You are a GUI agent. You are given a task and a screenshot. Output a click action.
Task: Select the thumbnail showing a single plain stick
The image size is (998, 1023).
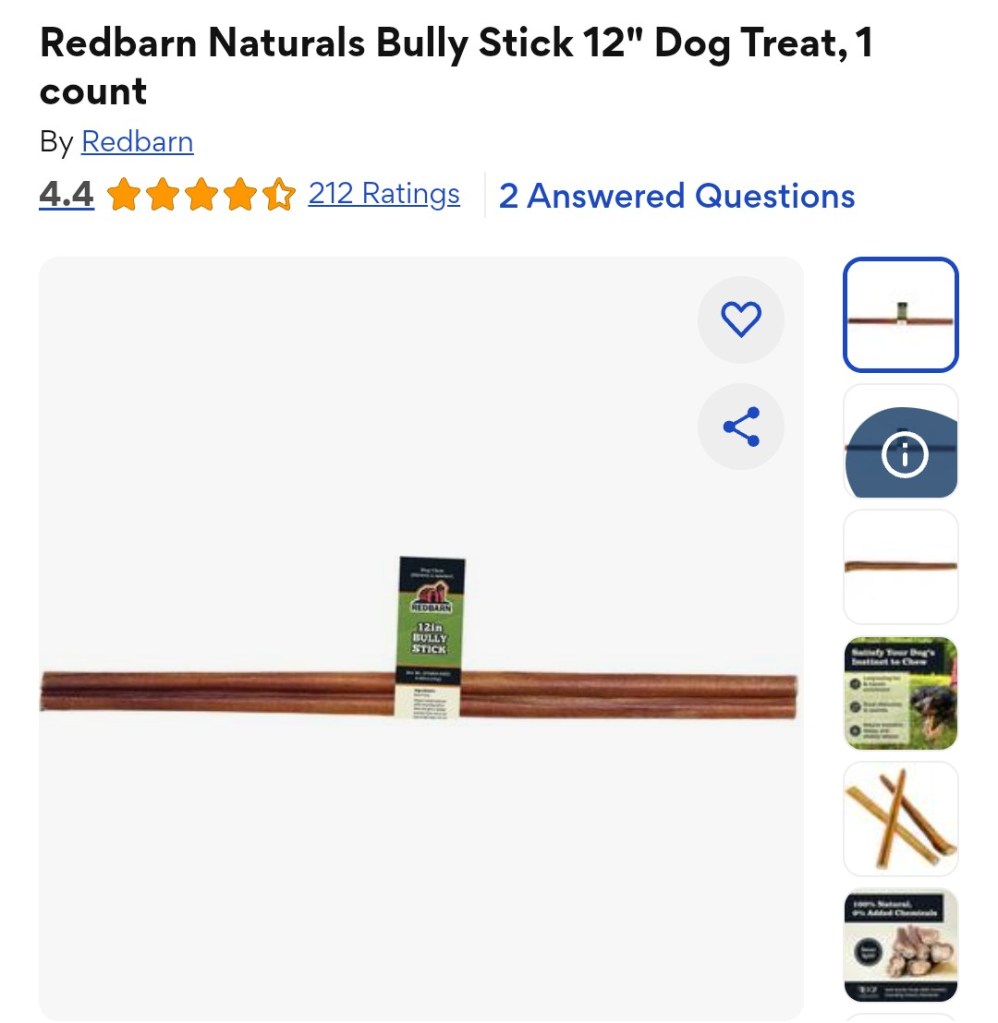(900, 567)
